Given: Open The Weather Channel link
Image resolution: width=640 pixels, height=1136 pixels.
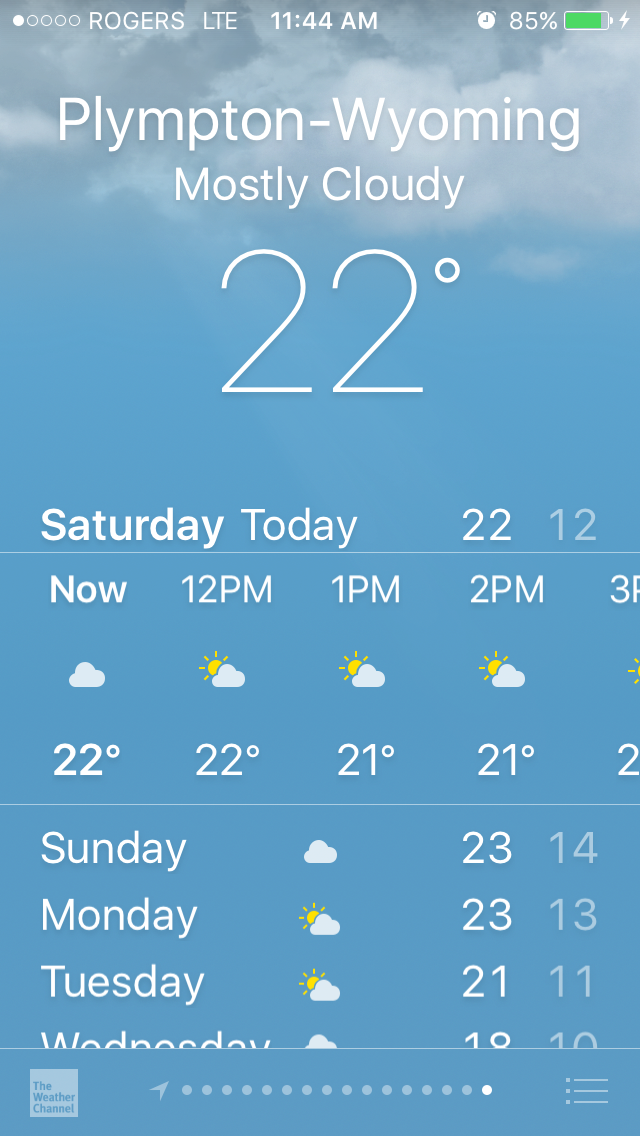Looking at the screenshot, I should point(54,1092).
